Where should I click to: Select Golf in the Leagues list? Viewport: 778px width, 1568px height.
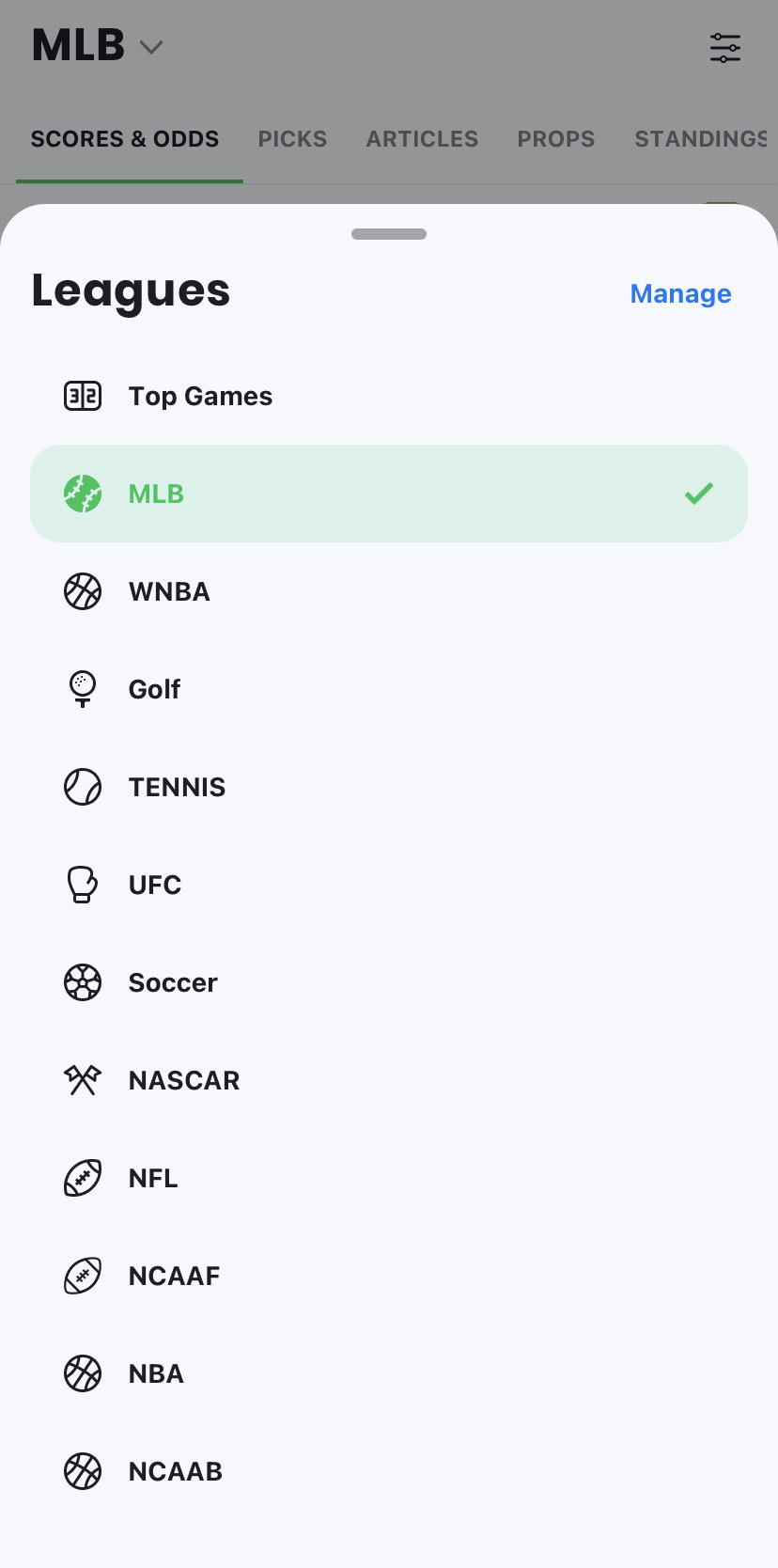pyautogui.click(x=389, y=689)
